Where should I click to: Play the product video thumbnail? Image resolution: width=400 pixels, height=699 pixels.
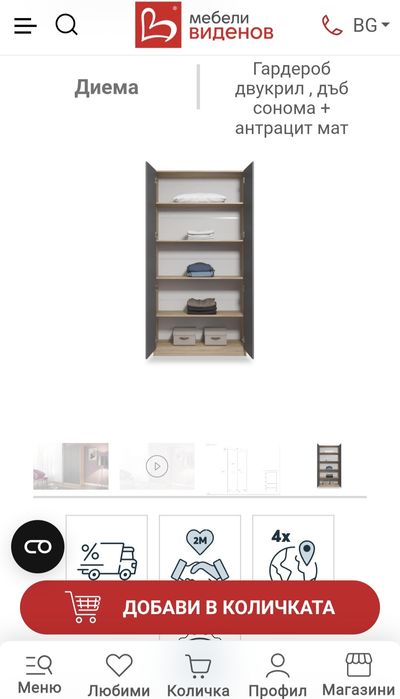point(157,466)
